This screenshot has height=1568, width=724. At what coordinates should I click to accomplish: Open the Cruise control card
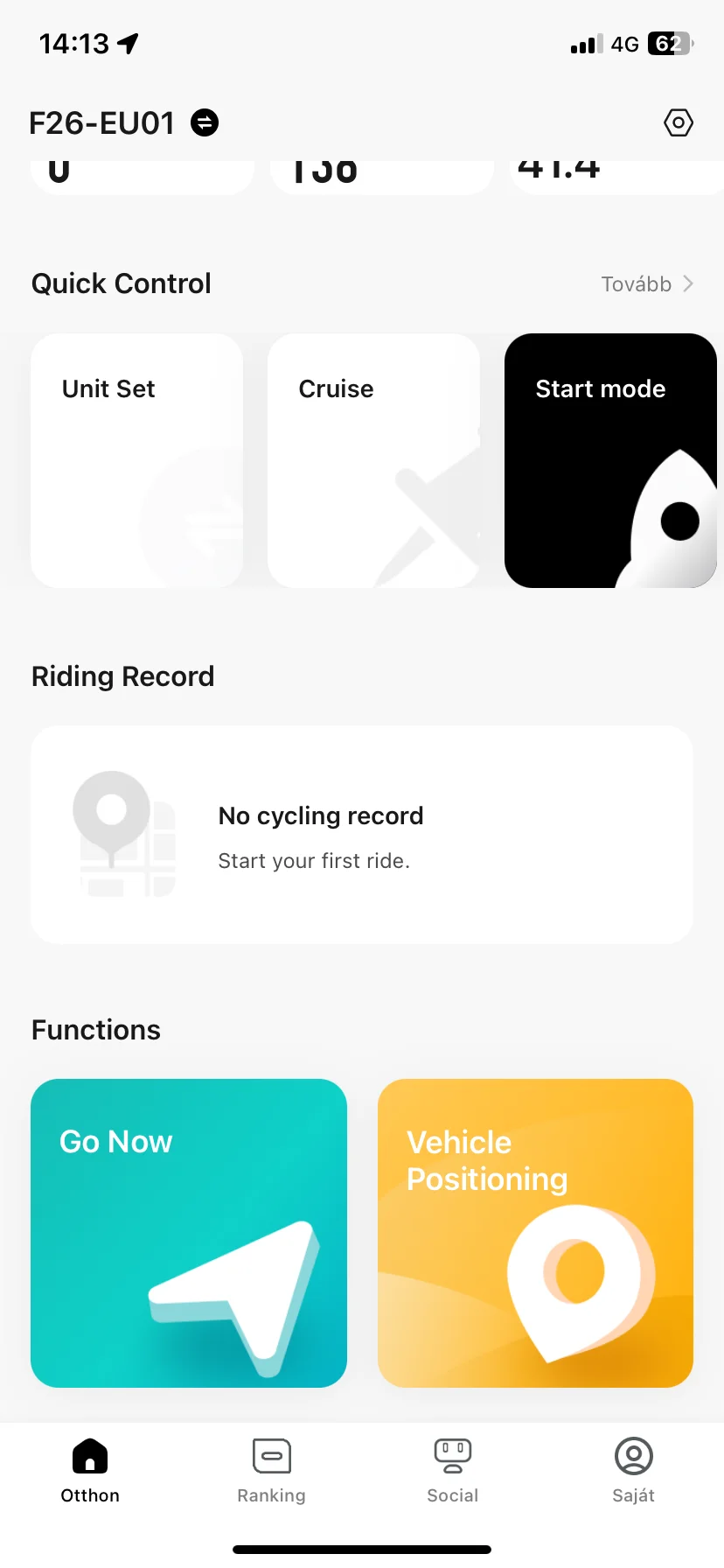tap(373, 460)
